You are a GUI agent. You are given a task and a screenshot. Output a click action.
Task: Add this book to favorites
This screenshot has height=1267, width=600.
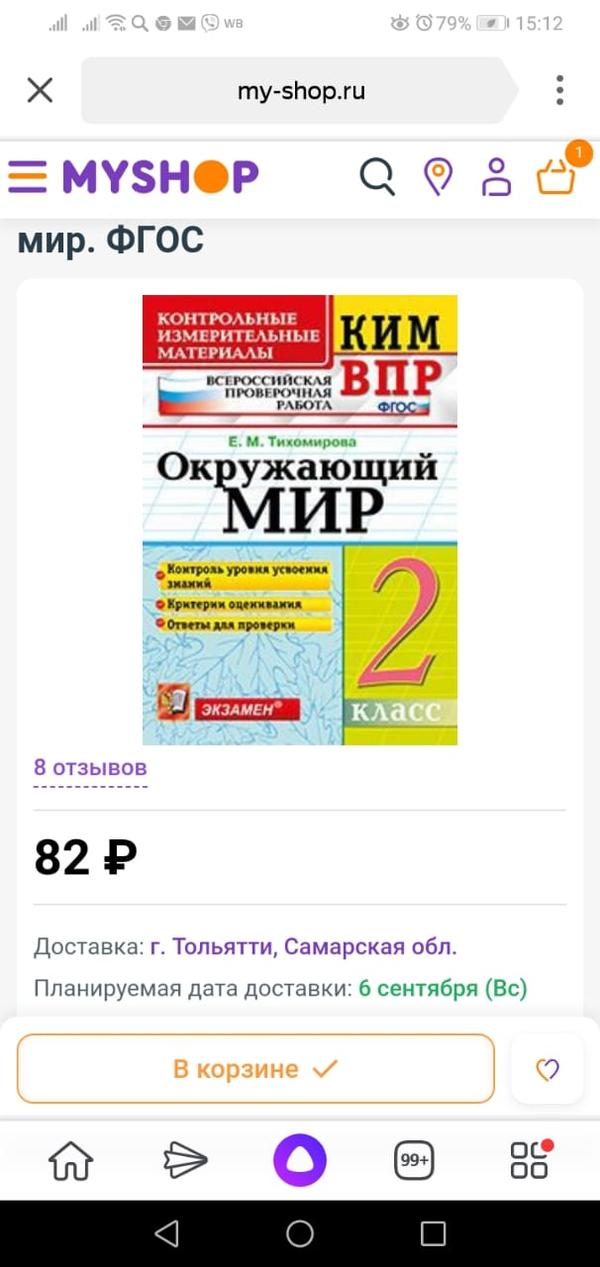tap(547, 1069)
